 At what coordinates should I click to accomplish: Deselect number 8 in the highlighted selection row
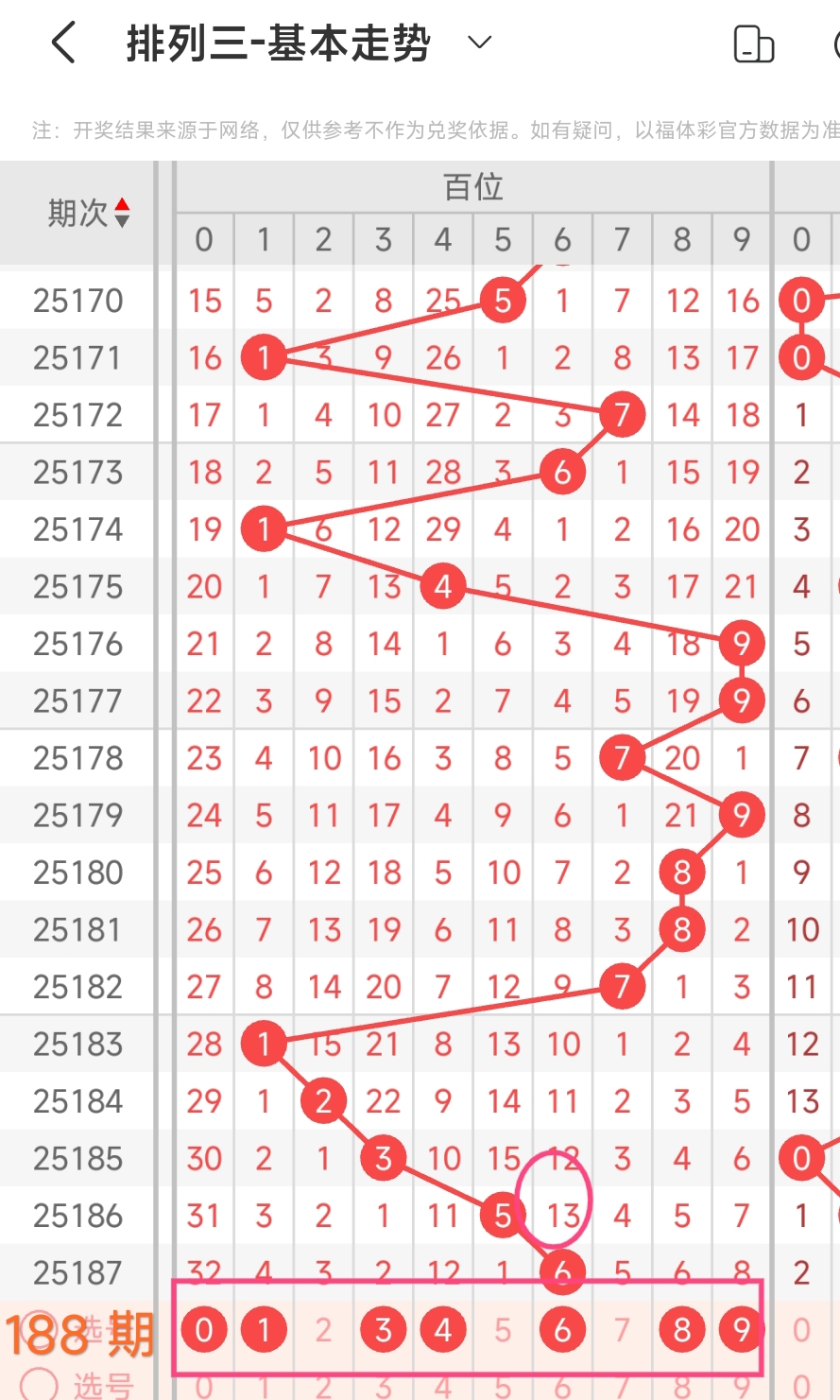(682, 1330)
